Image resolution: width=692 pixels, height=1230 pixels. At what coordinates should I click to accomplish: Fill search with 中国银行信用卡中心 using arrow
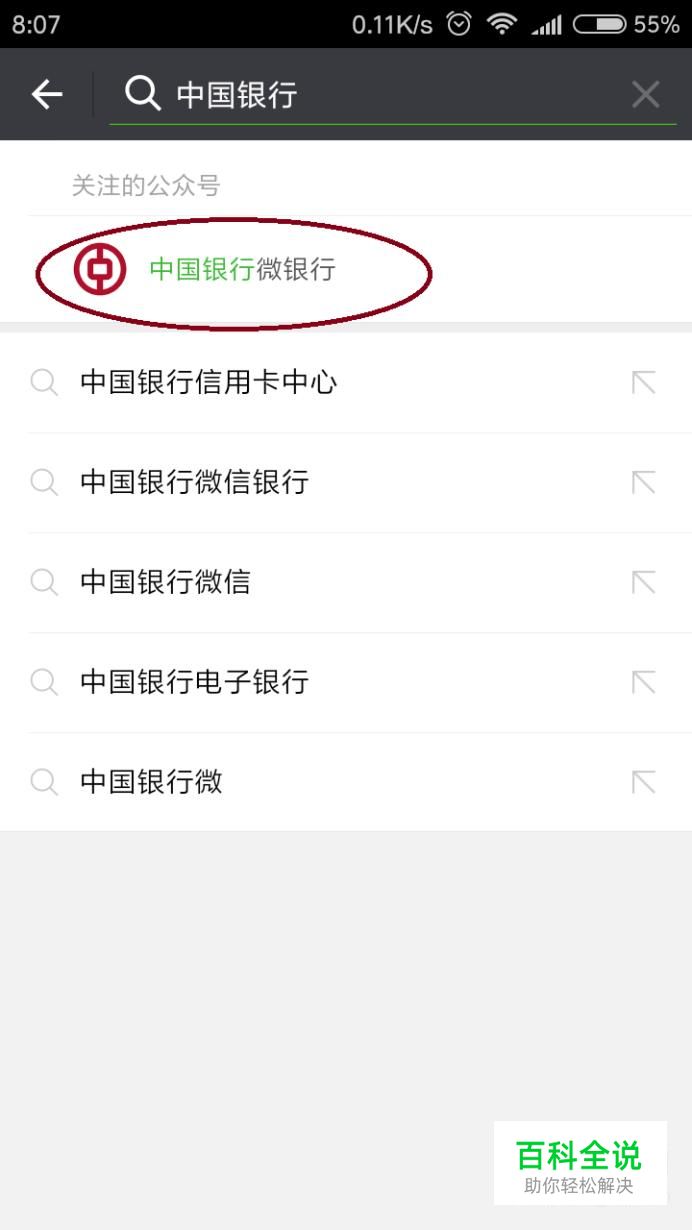point(643,382)
